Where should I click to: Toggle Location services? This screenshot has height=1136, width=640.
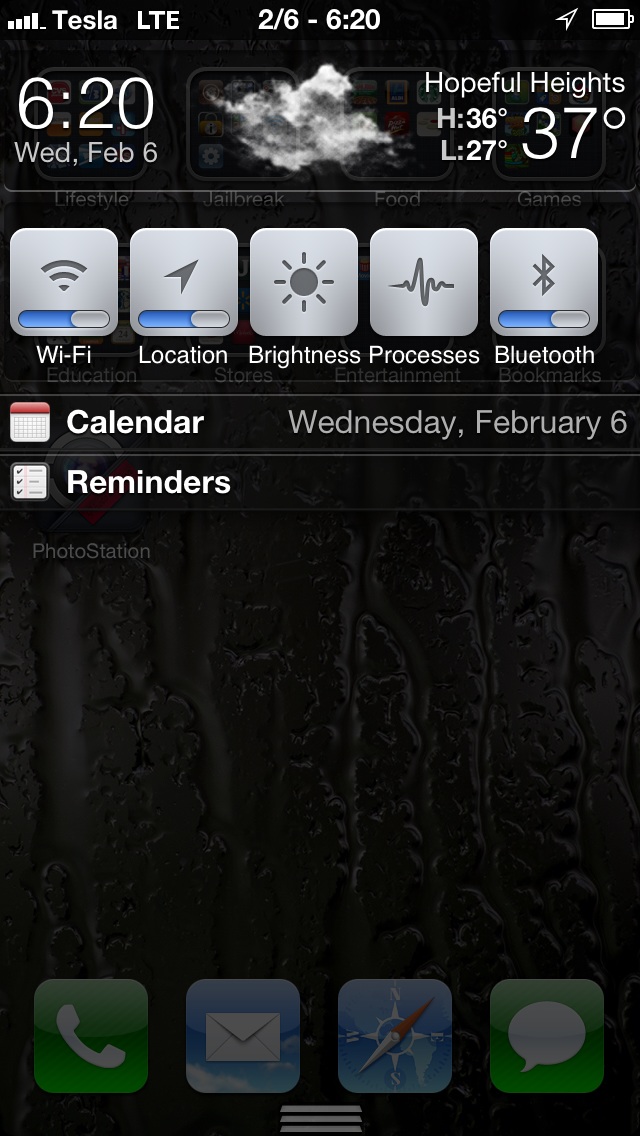click(183, 282)
